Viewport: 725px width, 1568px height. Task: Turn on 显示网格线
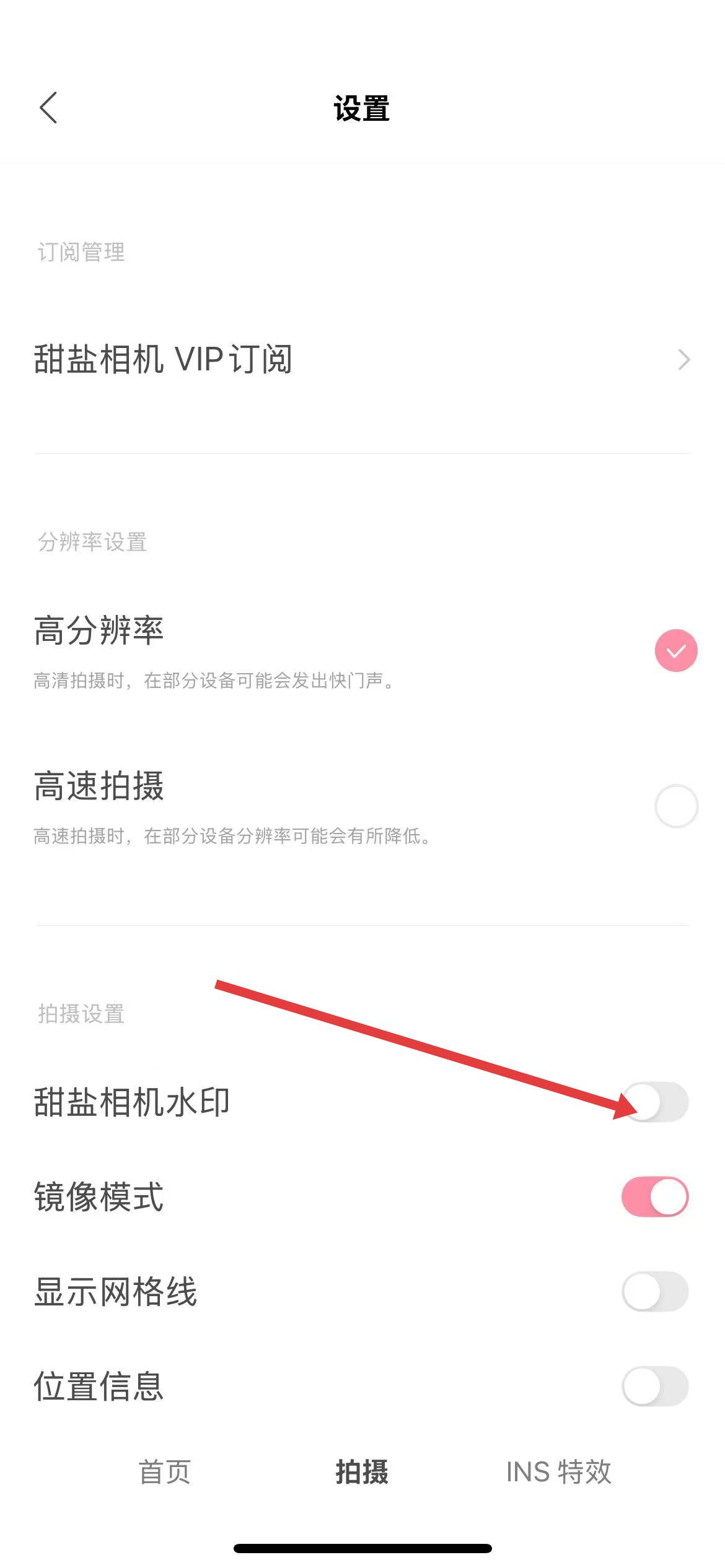655,1292
